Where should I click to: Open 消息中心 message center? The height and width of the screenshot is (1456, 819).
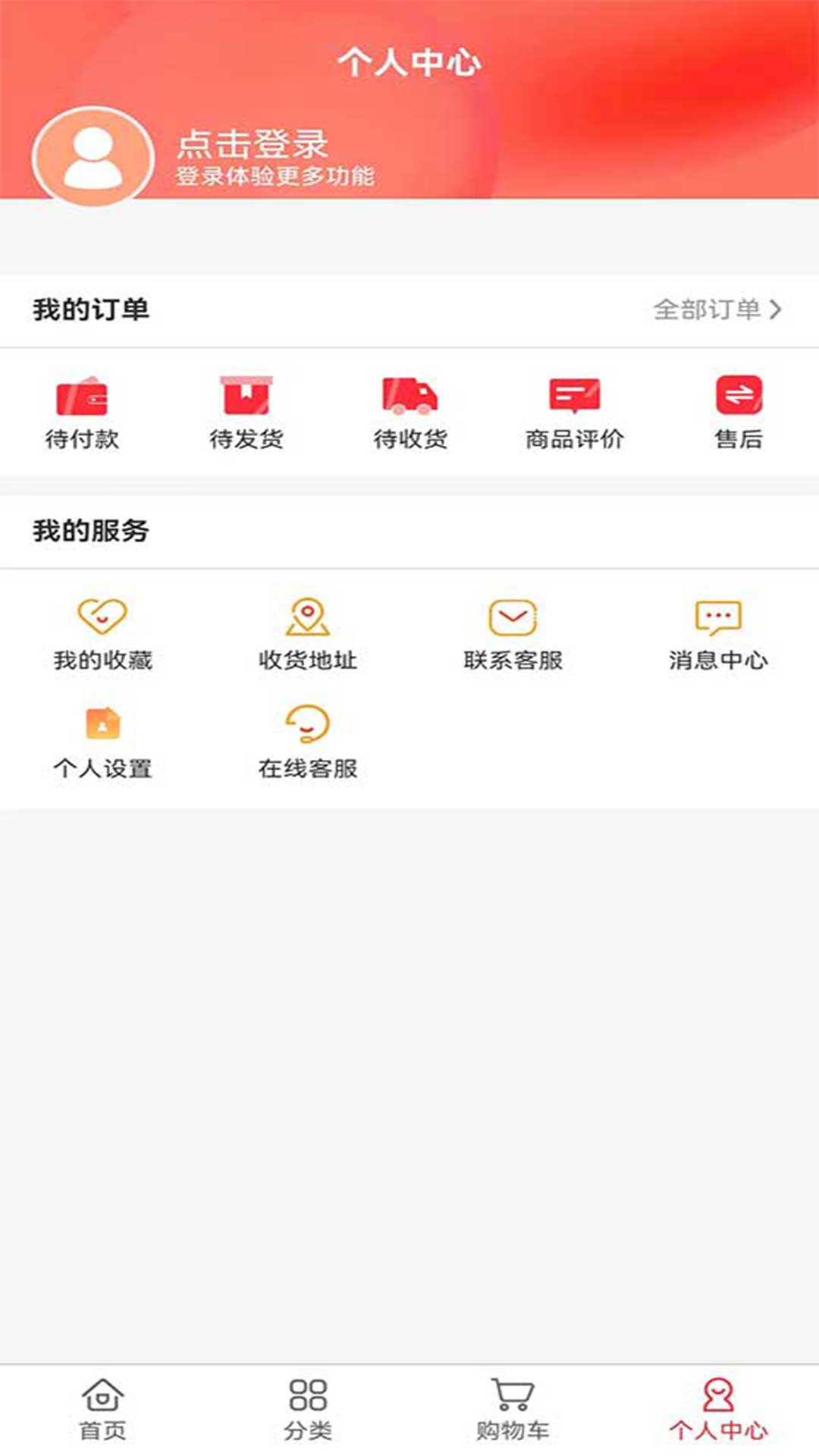pyautogui.click(x=717, y=634)
